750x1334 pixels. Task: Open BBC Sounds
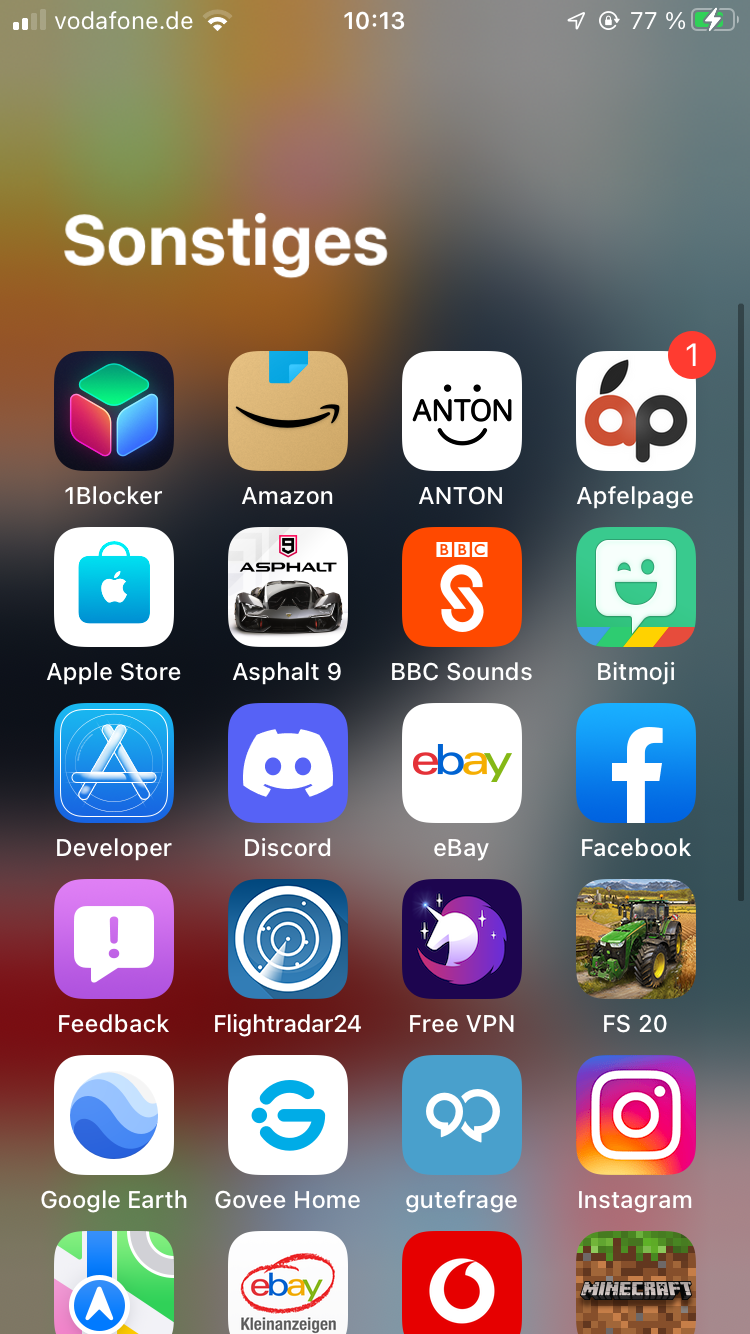click(x=462, y=587)
